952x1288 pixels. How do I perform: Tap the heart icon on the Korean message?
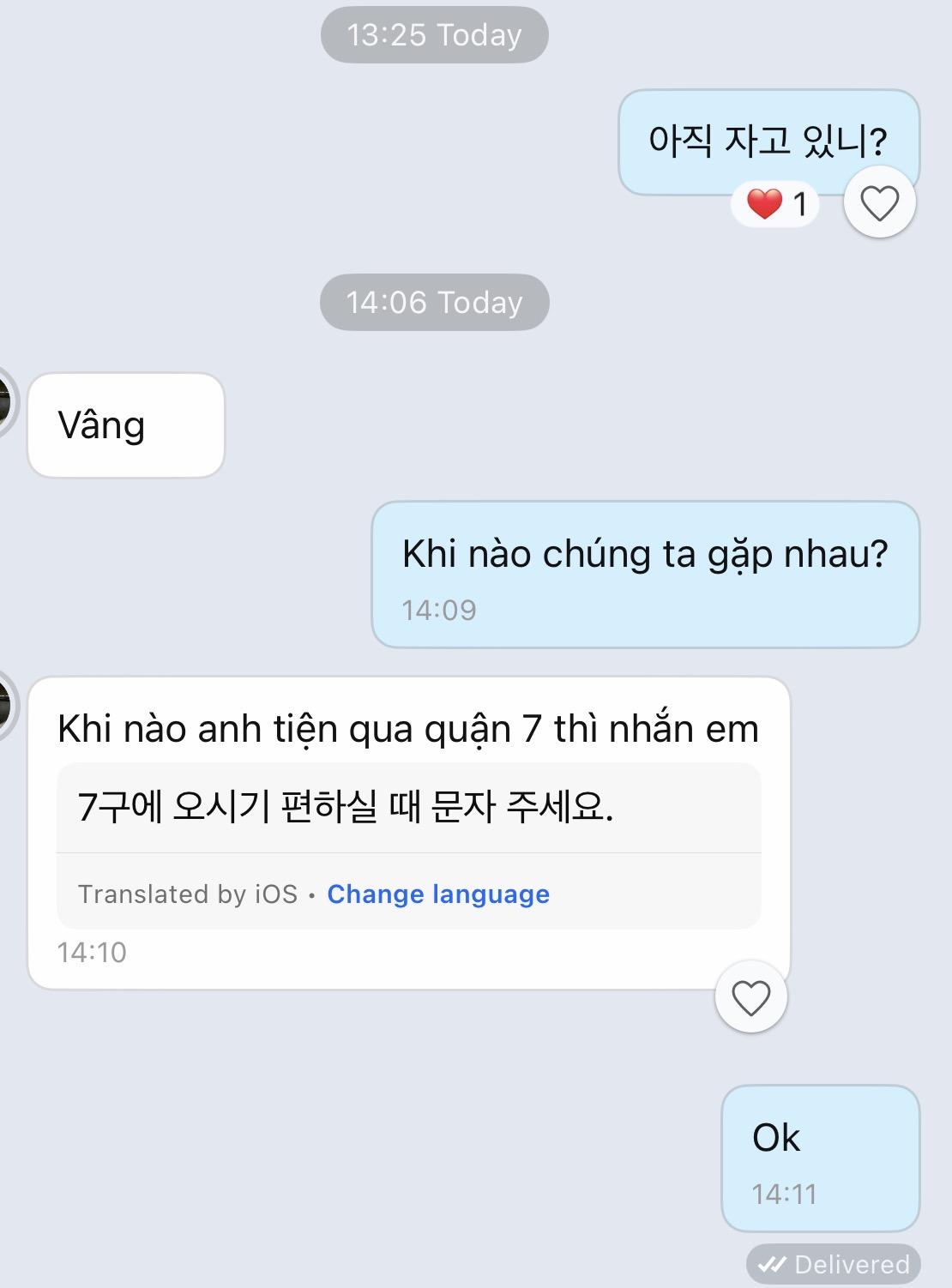tap(879, 203)
